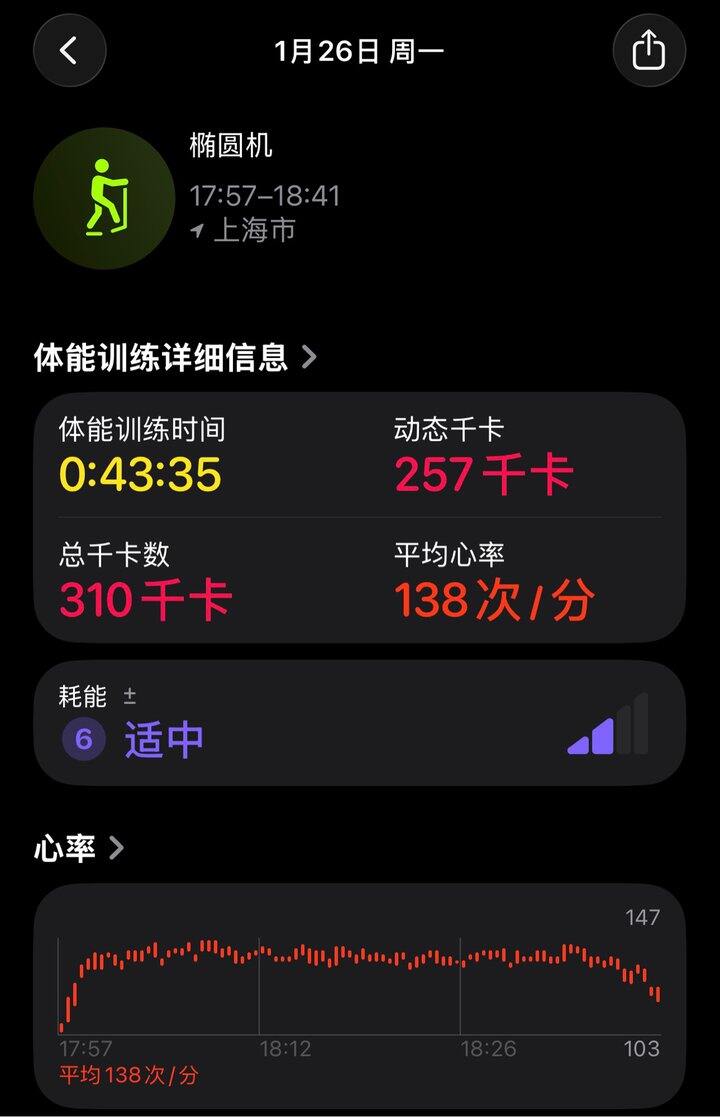Go back to the previous screen
This screenshot has height=1117, width=720.
click(69, 51)
